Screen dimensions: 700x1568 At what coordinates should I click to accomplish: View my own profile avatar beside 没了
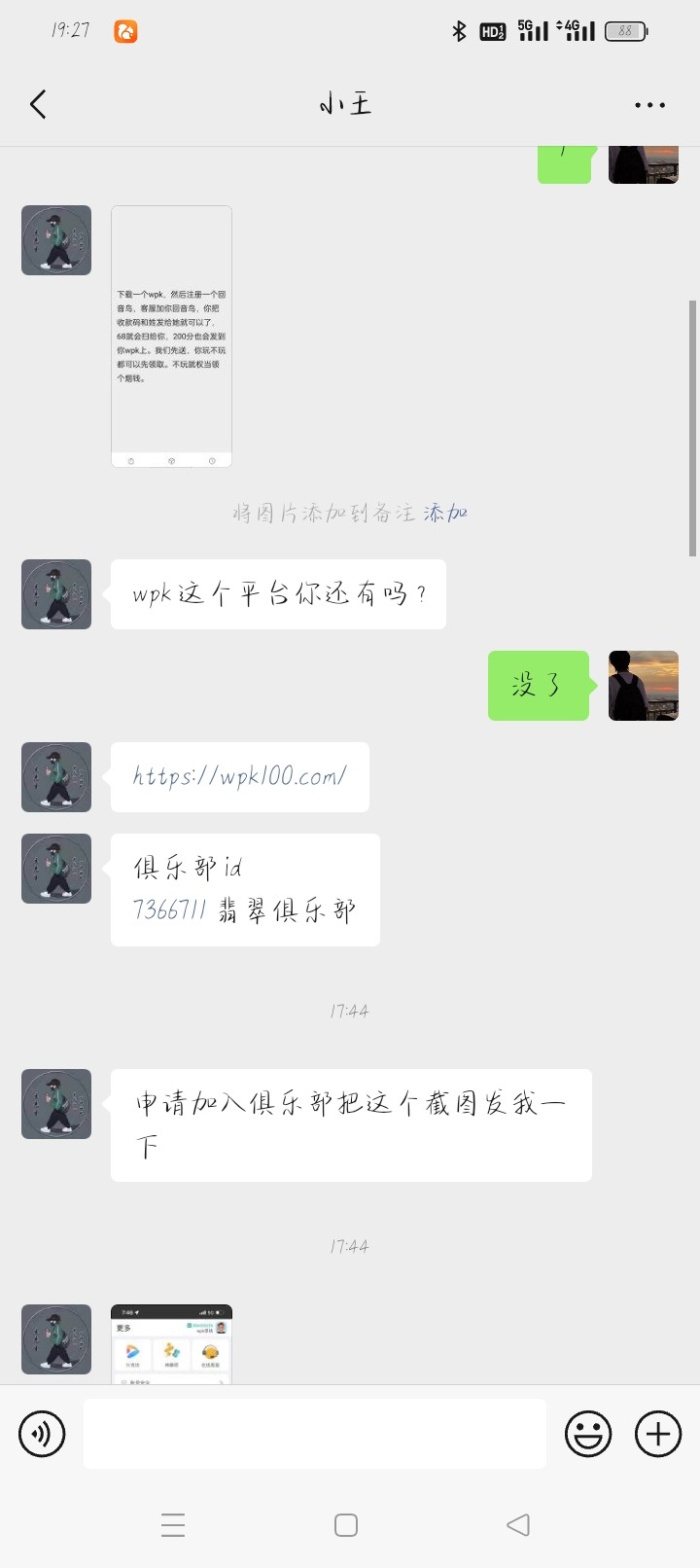[643, 686]
